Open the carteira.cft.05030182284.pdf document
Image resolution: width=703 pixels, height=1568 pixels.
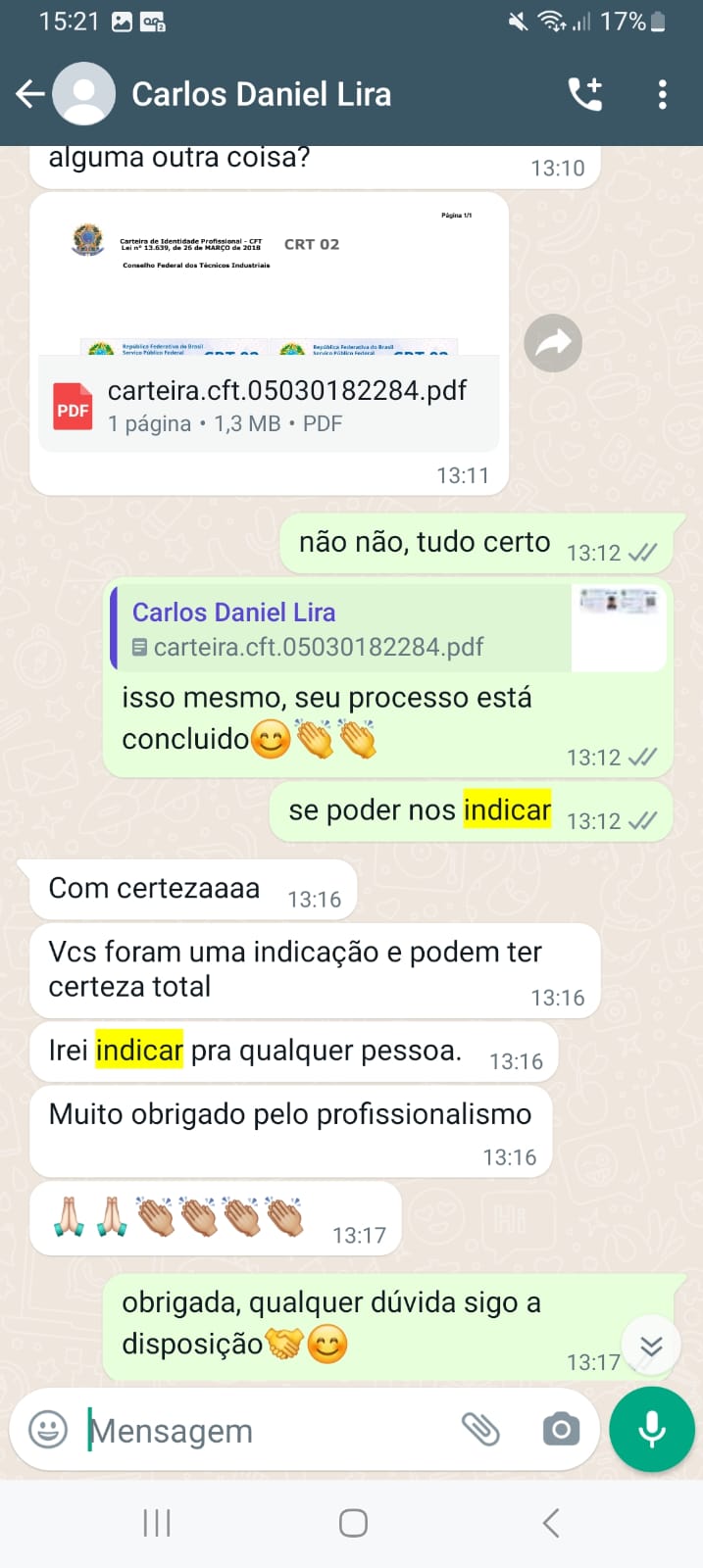pos(269,405)
